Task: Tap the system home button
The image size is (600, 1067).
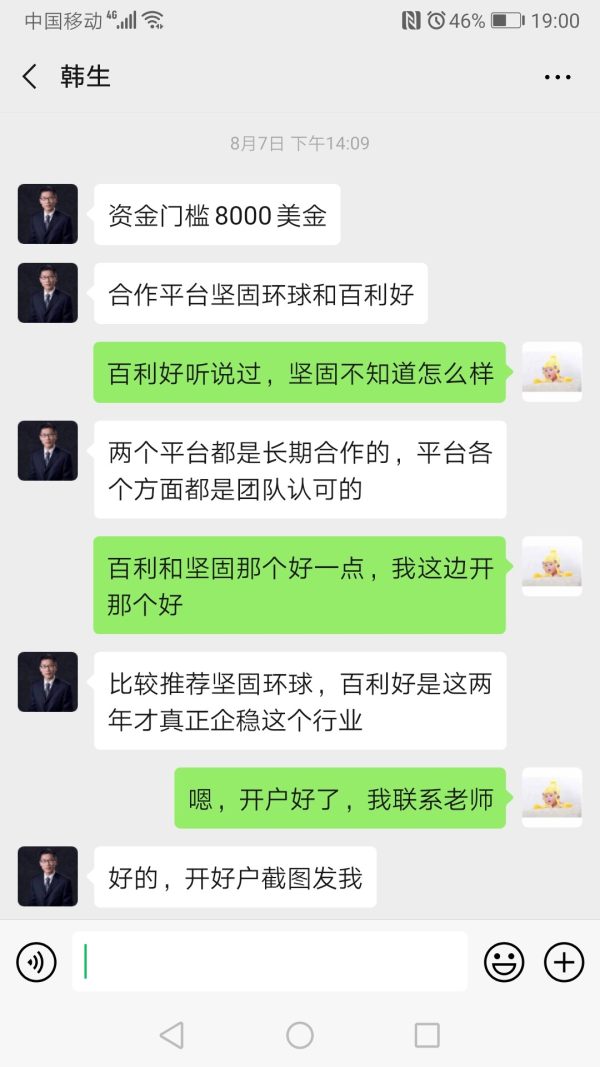Action: click(x=300, y=1035)
